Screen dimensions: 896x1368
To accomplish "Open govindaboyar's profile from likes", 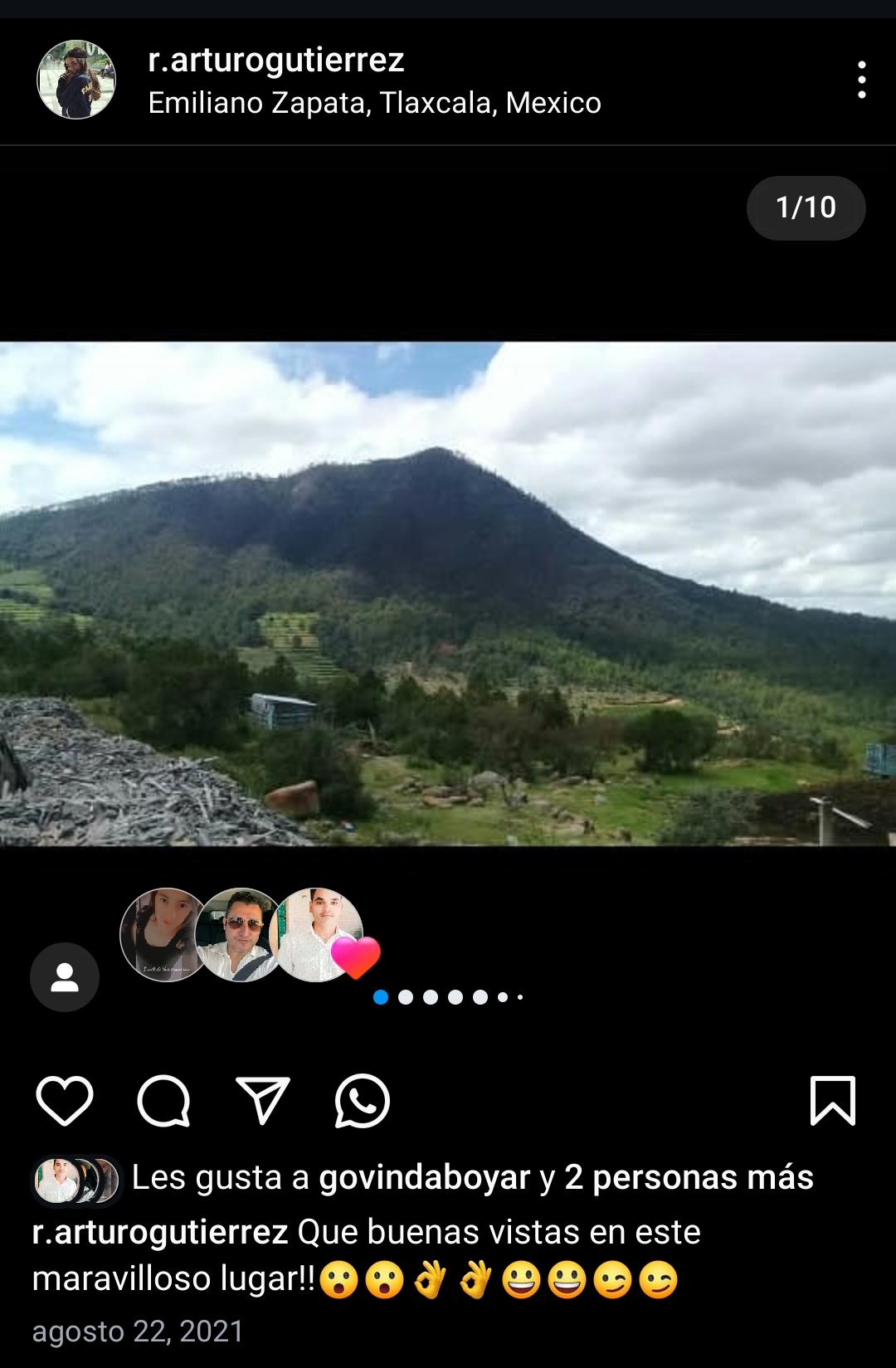I will point(424,1177).
